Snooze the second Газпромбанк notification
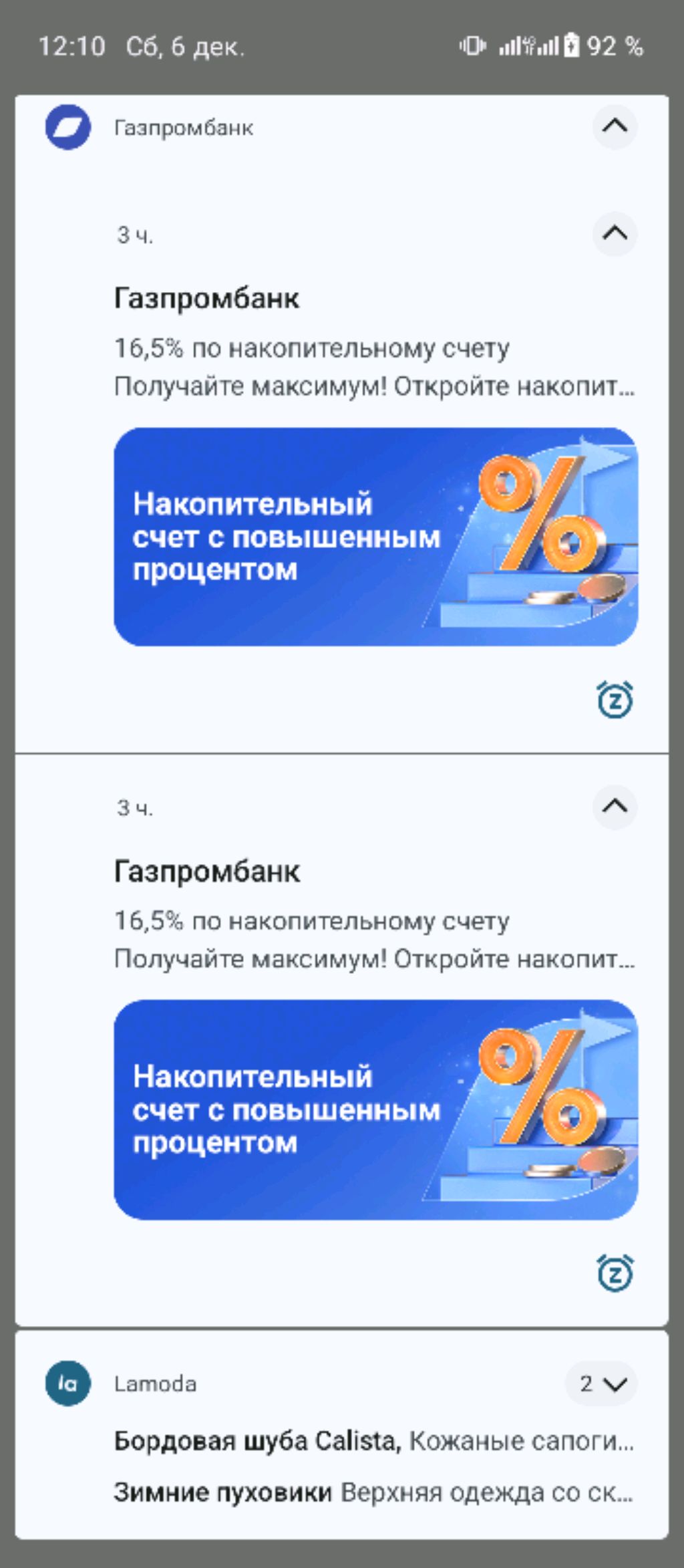 [615, 1273]
